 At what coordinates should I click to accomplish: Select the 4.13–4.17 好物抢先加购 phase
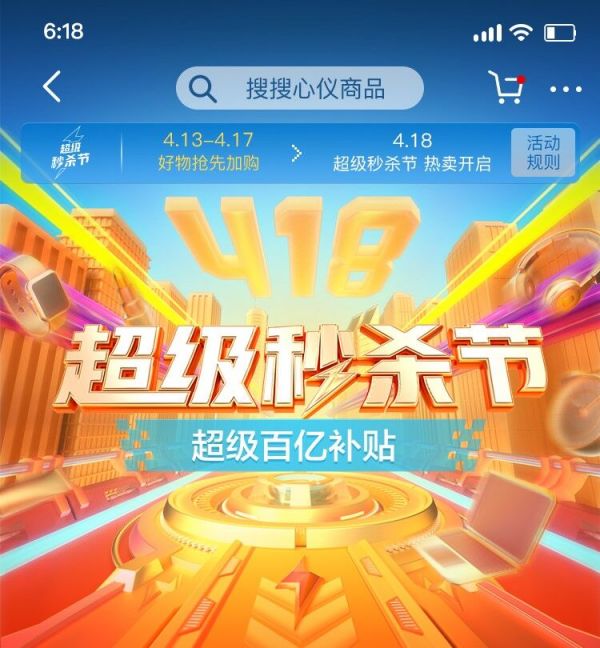209,153
